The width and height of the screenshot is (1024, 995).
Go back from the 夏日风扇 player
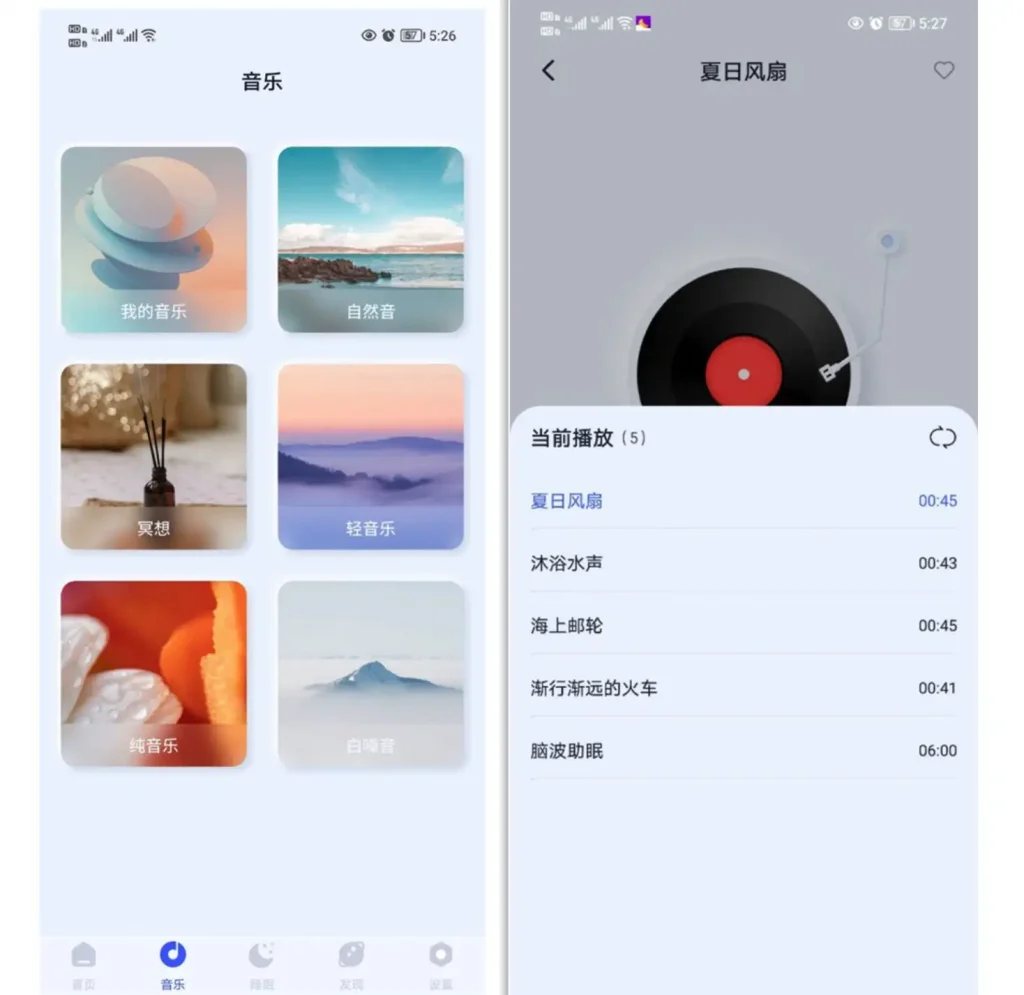pos(548,71)
